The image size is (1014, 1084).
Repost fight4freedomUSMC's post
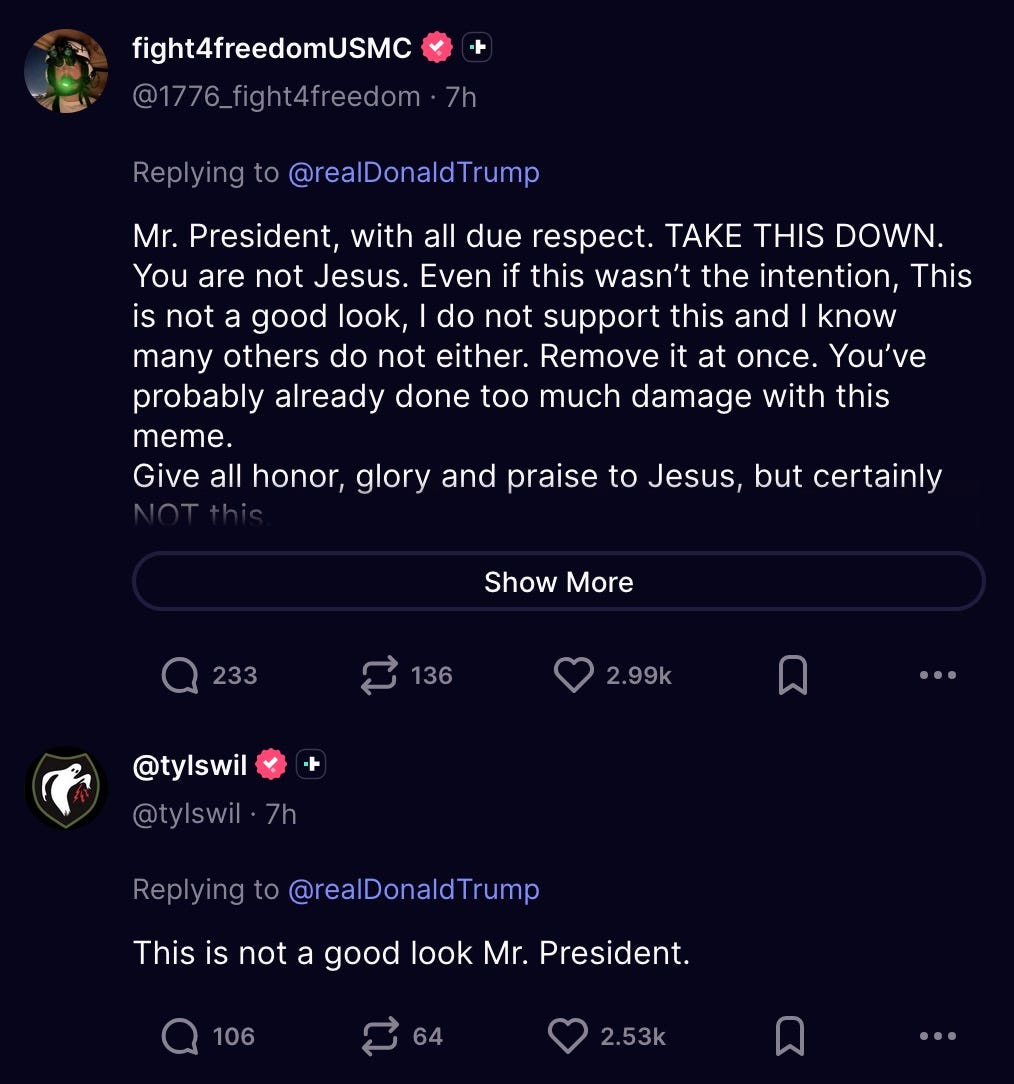pyautogui.click(x=379, y=676)
